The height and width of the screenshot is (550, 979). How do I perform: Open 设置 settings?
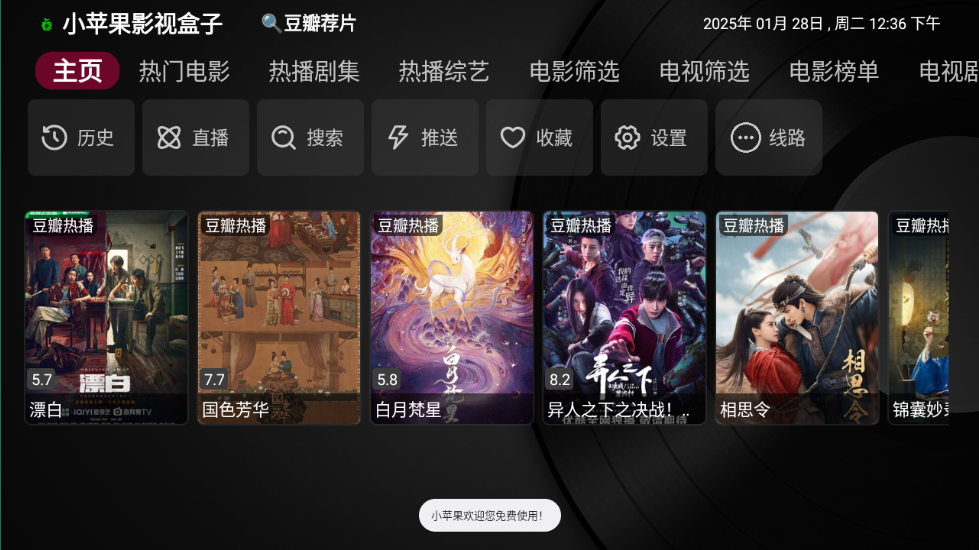tap(654, 138)
